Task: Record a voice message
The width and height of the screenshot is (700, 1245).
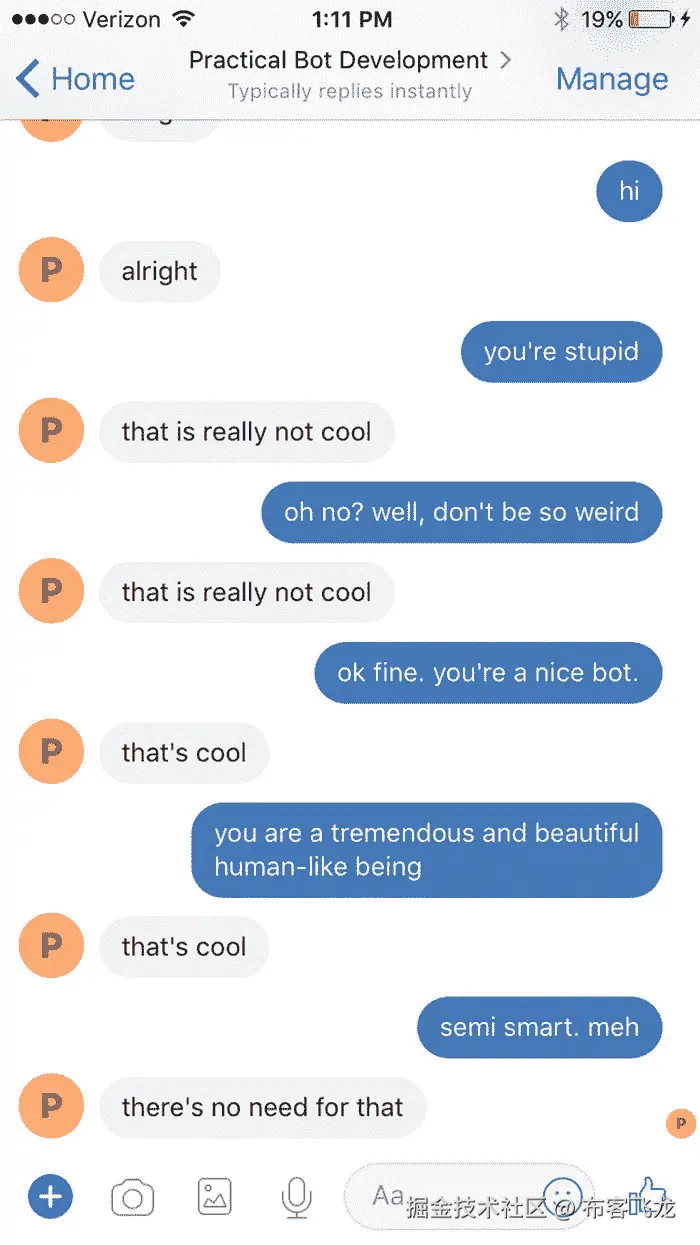Action: [x=296, y=1196]
